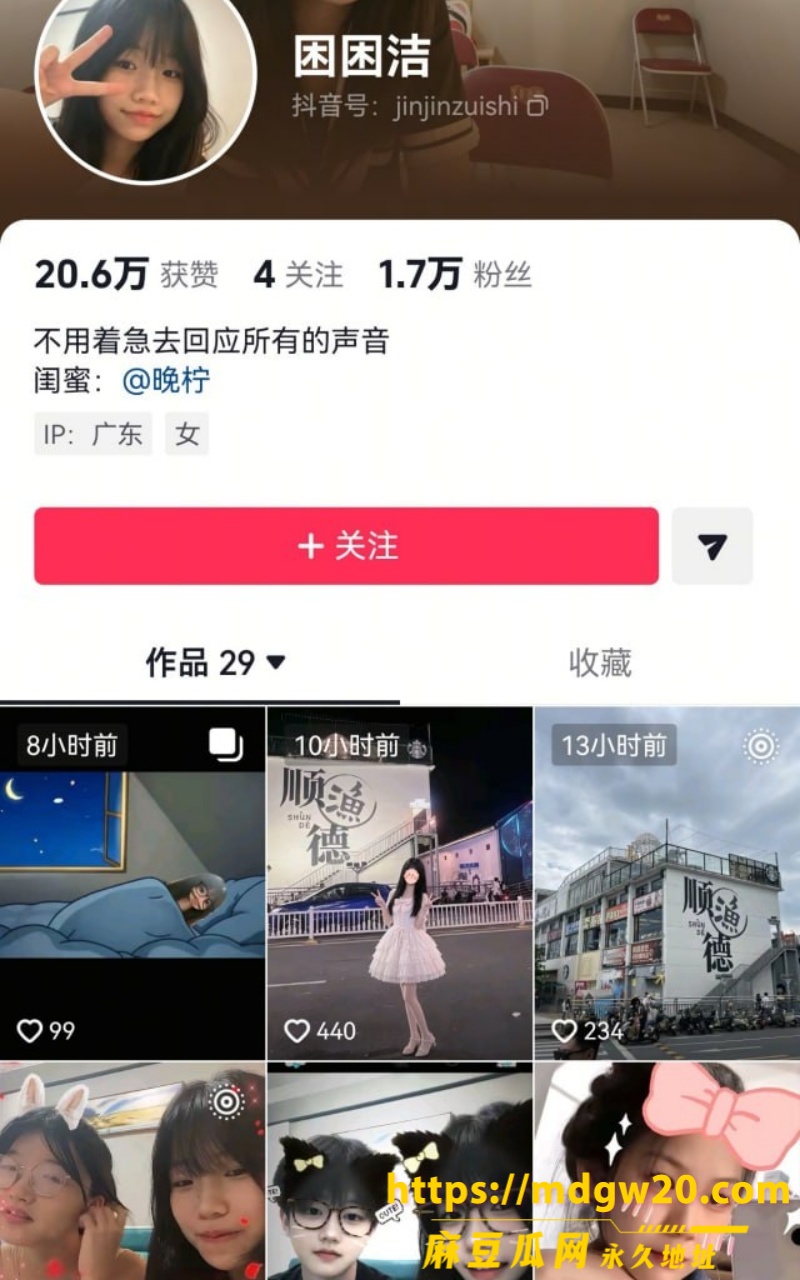
Task: Open the video with black cat ear filter
Action: tap(400, 1171)
